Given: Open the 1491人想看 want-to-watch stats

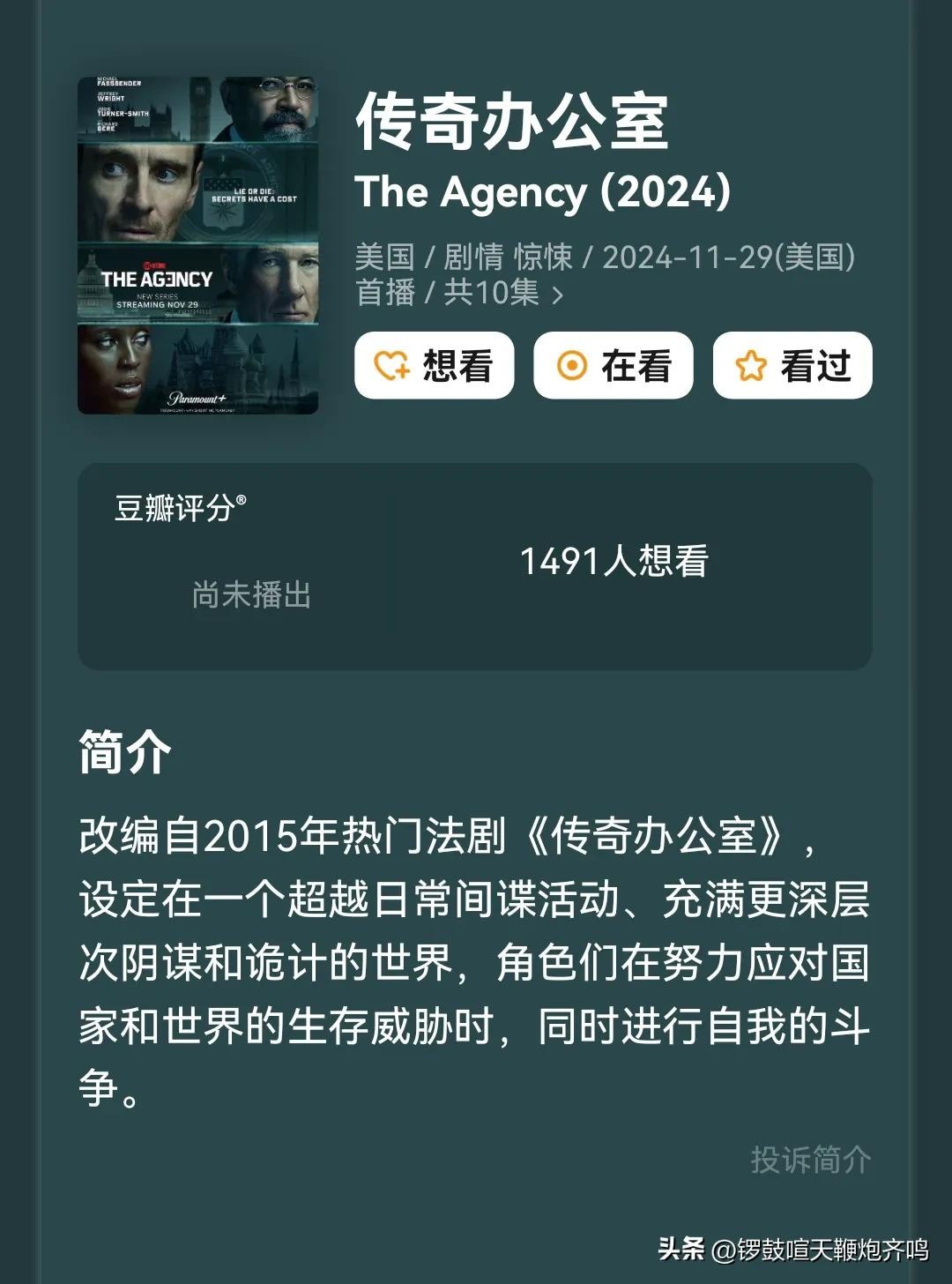Looking at the screenshot, I should click(614, 562).
